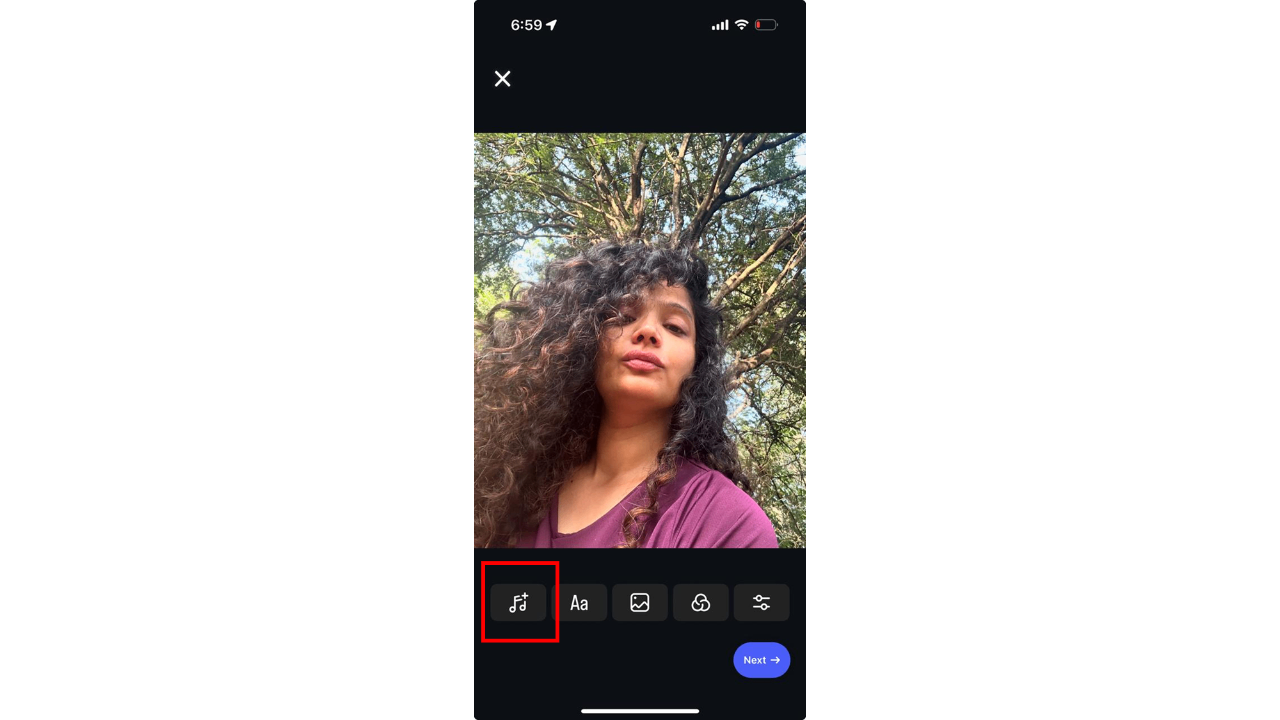1280x720 pixels.
Task: Continue with the Next button
Action: tap(761, 660)
